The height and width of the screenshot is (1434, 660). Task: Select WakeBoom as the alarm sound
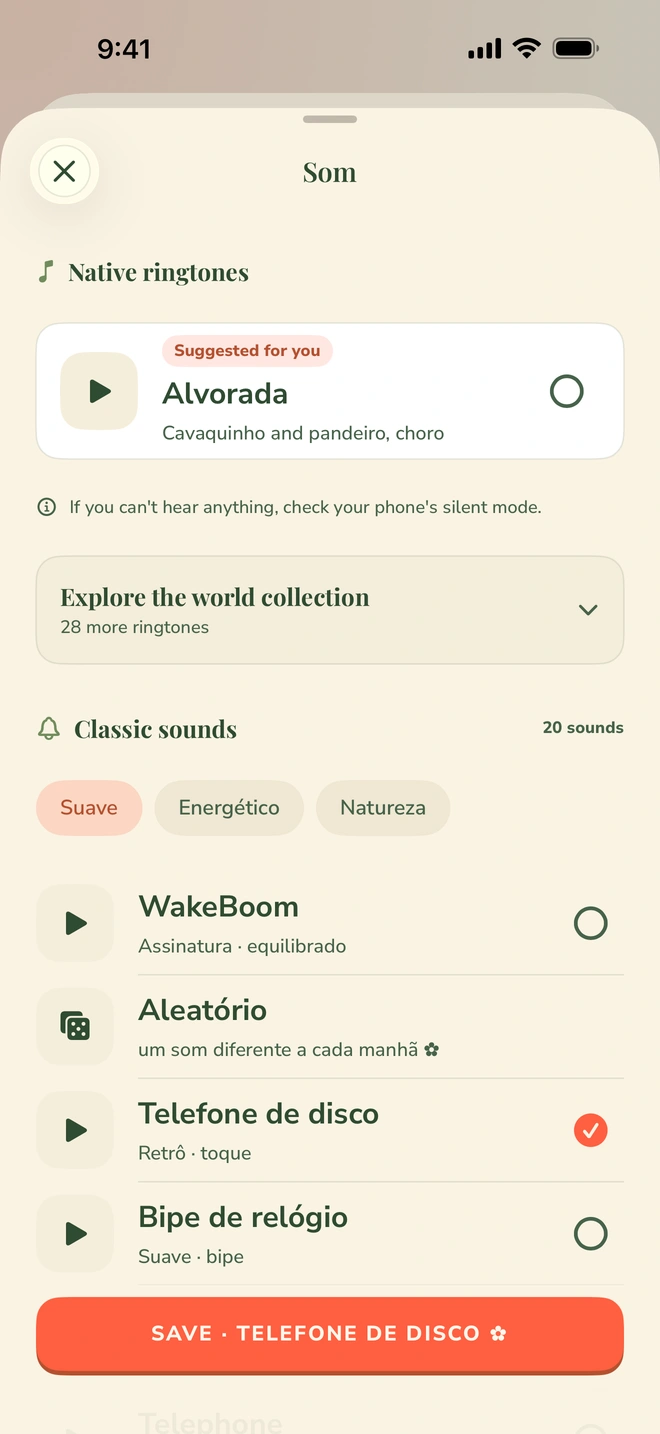click(x=591, y=923)
